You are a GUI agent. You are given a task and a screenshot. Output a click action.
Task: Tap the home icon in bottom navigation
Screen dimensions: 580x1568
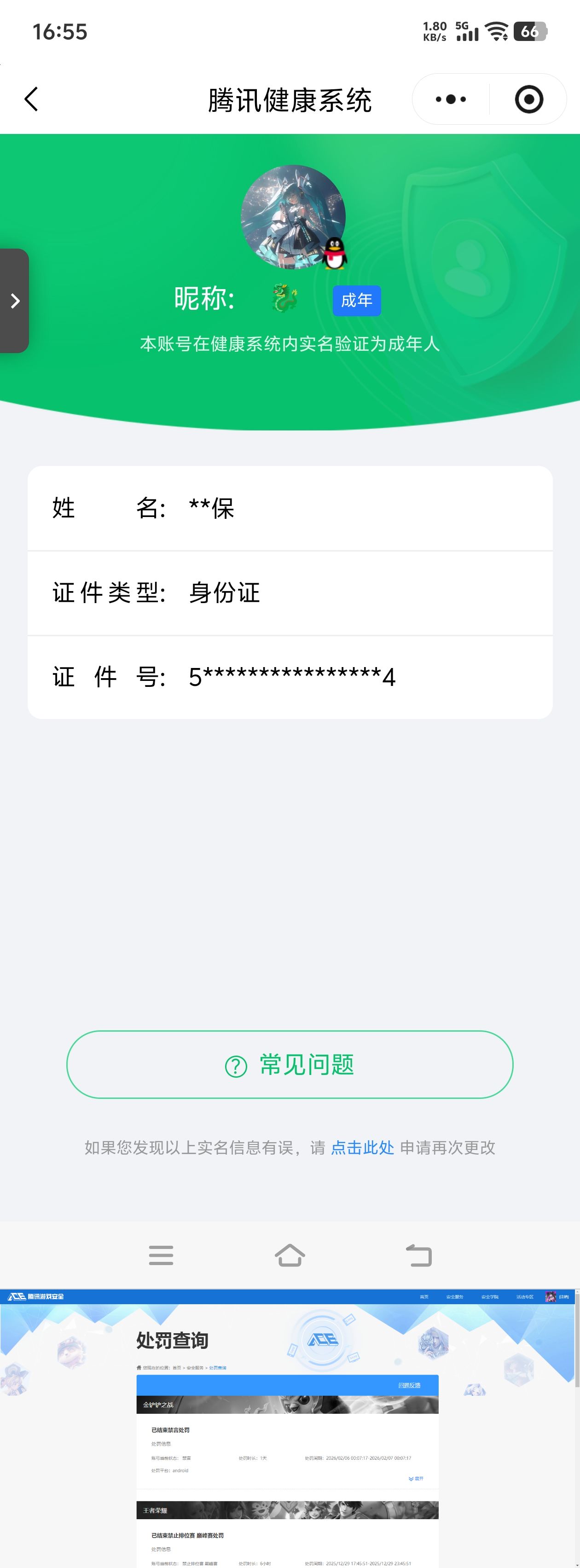pyautogui.click(x=290, y=1255)
